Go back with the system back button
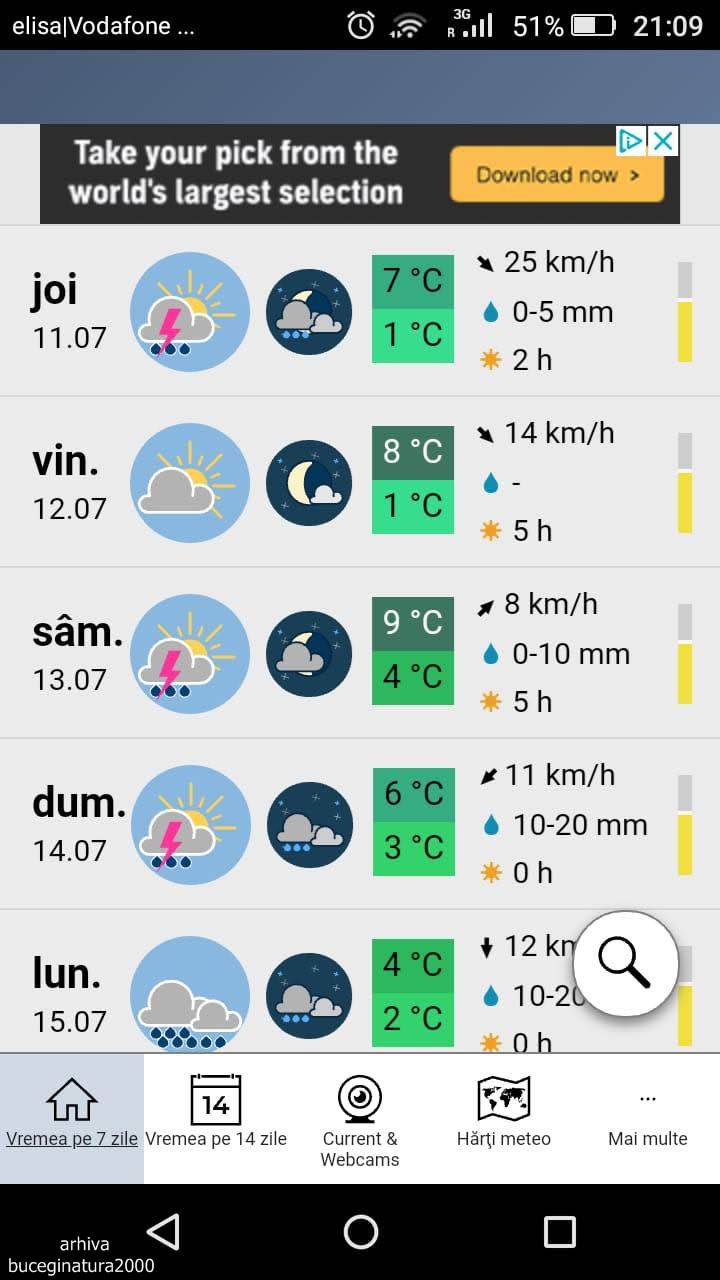Image resolution: width=720 pixels, height=1280 pixels. click(x=162, y=1231)
